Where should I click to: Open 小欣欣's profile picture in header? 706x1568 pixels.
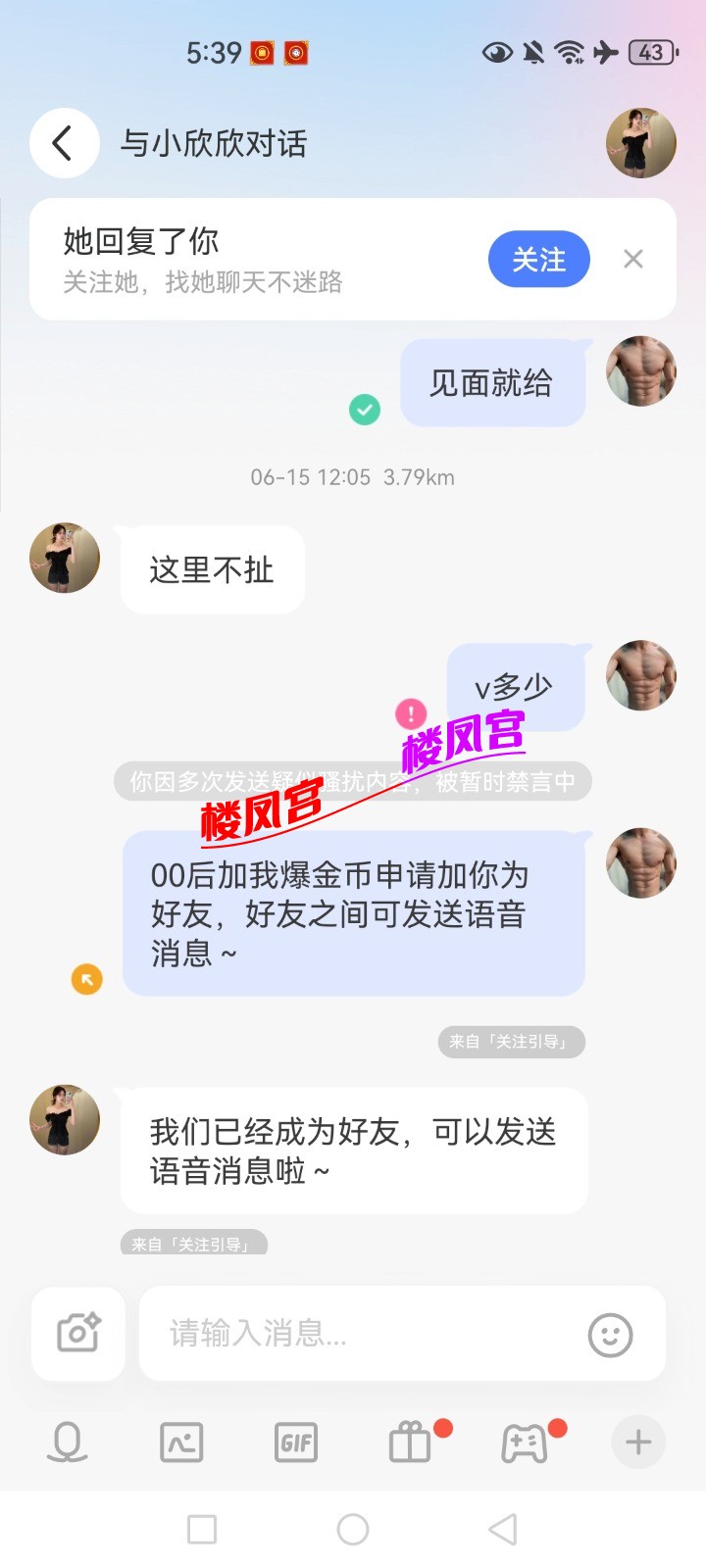[x=641, y=144]
